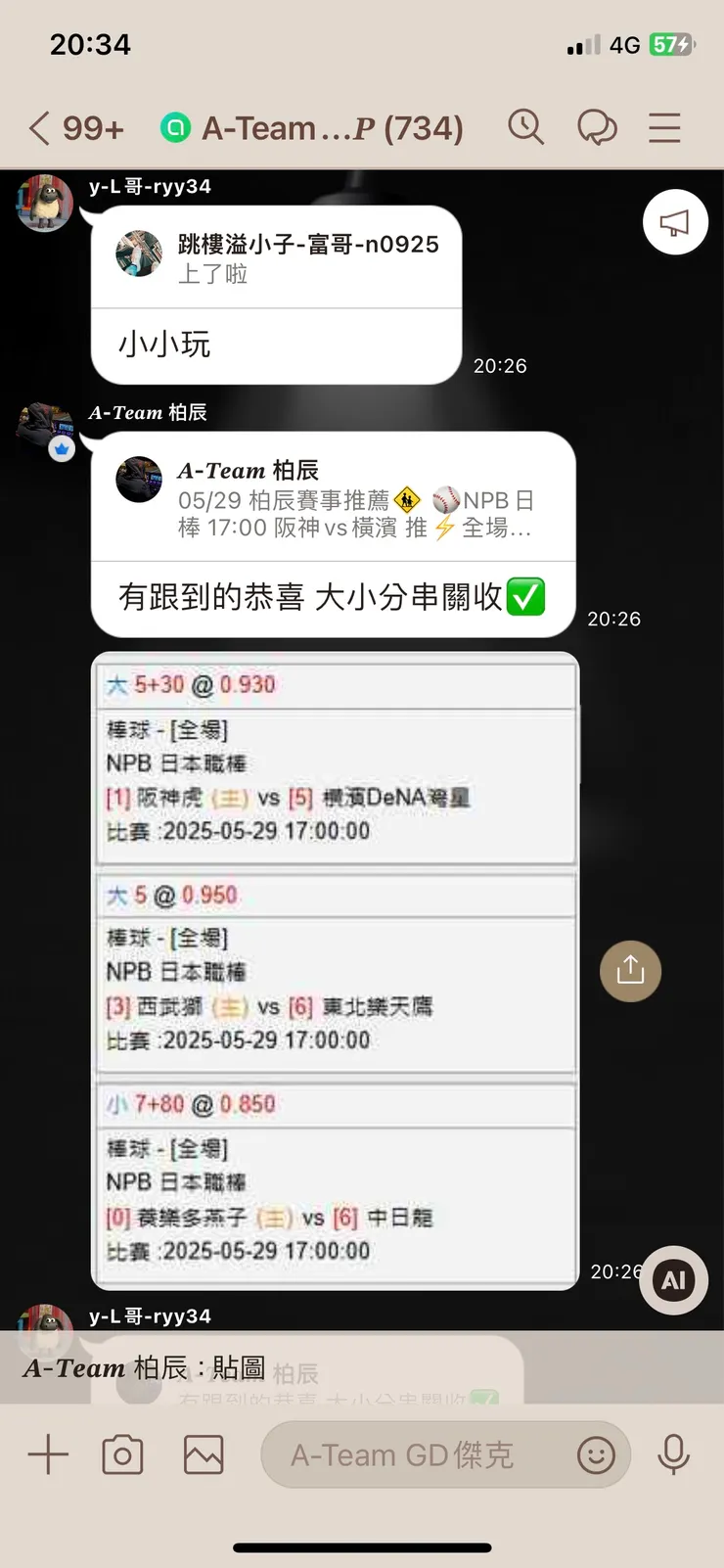
Task: Open the emoji sticker icon in message bar
Action: coord(596,1454)
